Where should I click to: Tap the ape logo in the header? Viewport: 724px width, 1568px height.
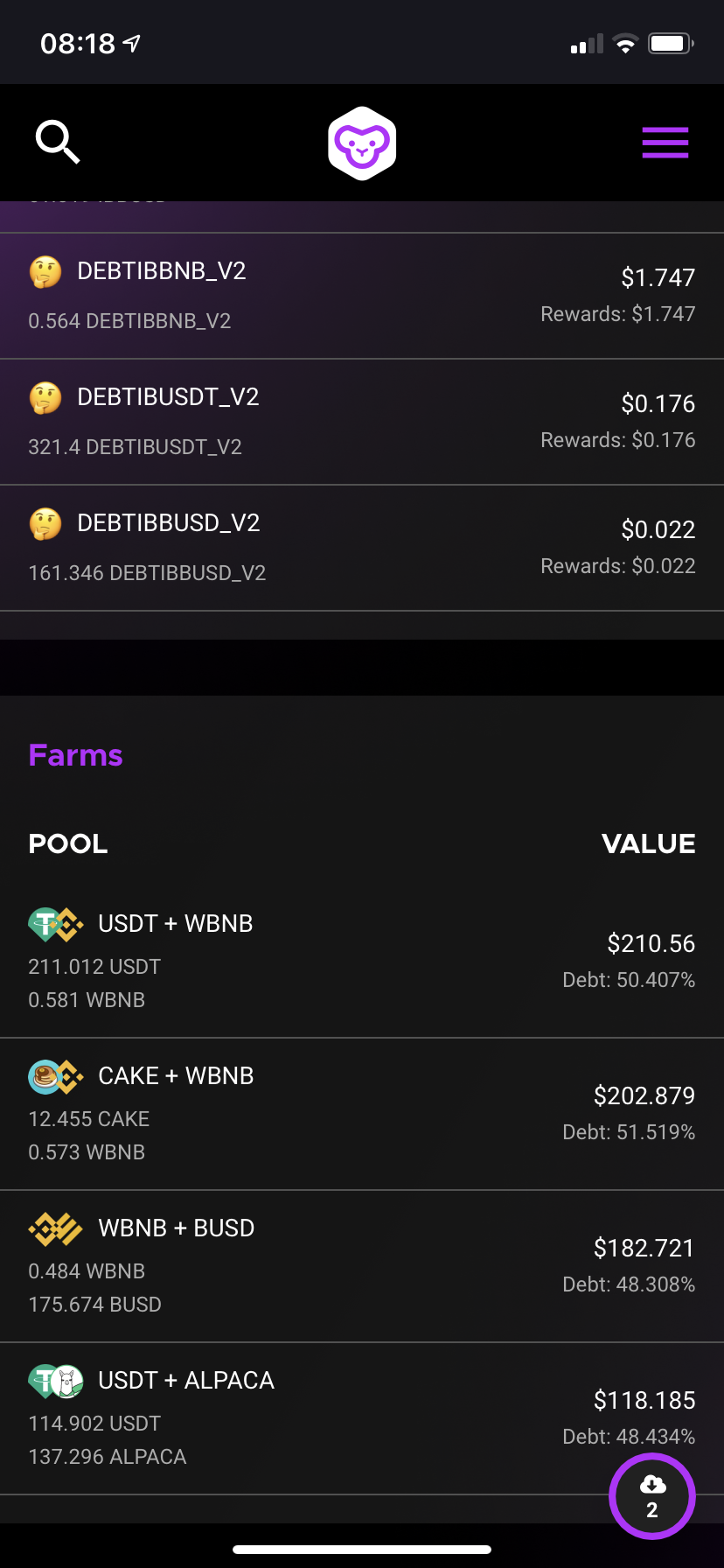coord(362,143)
